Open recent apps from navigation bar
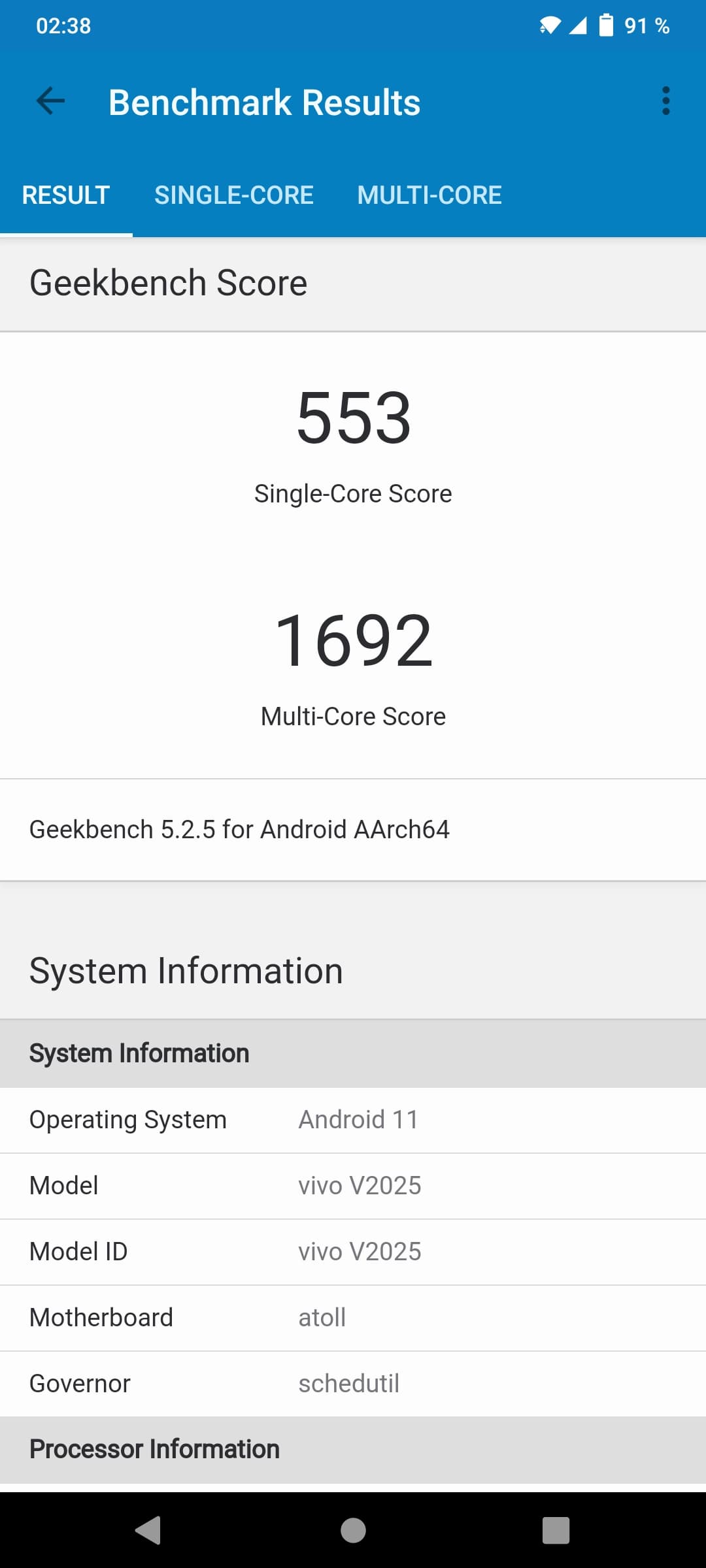 [x=556, y=1530]
